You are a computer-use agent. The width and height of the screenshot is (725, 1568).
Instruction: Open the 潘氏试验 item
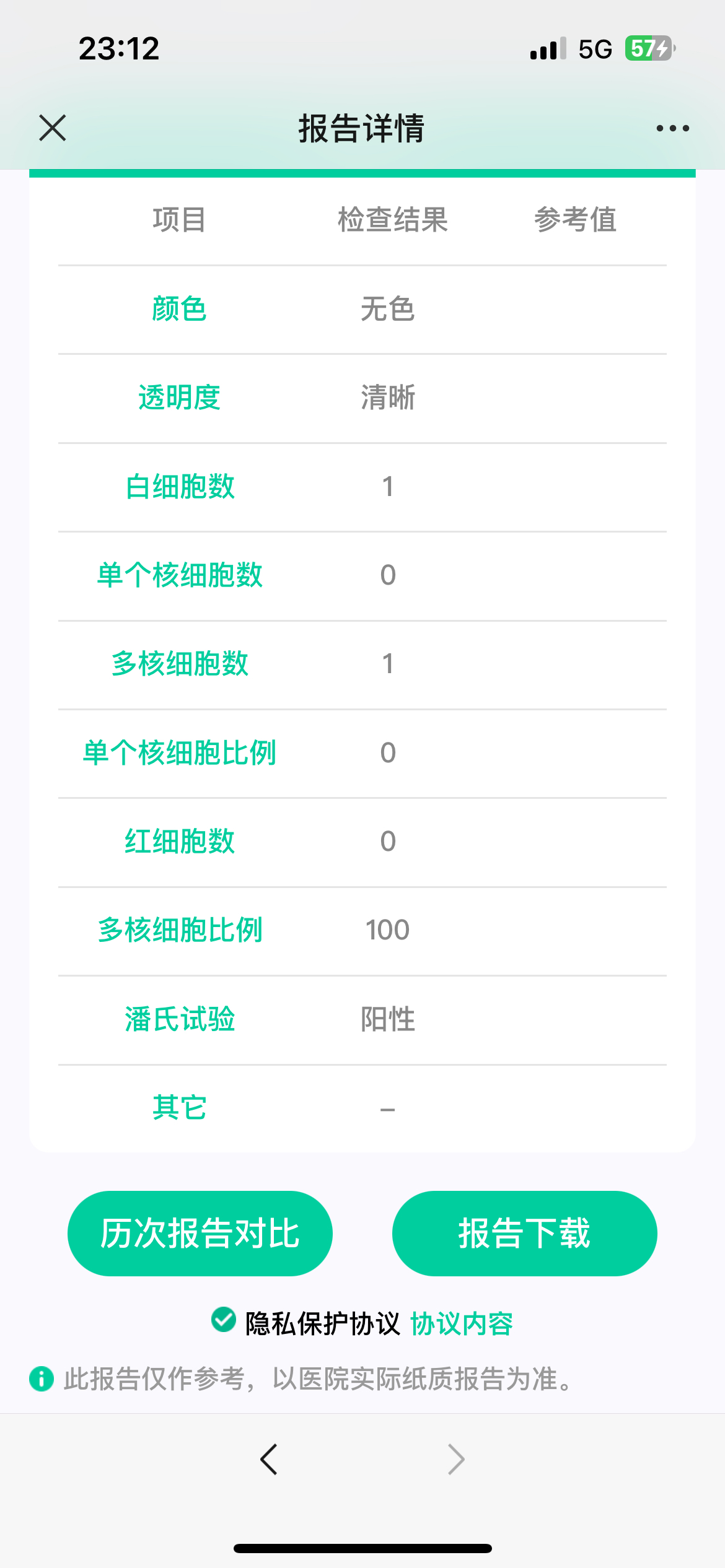180,1019
